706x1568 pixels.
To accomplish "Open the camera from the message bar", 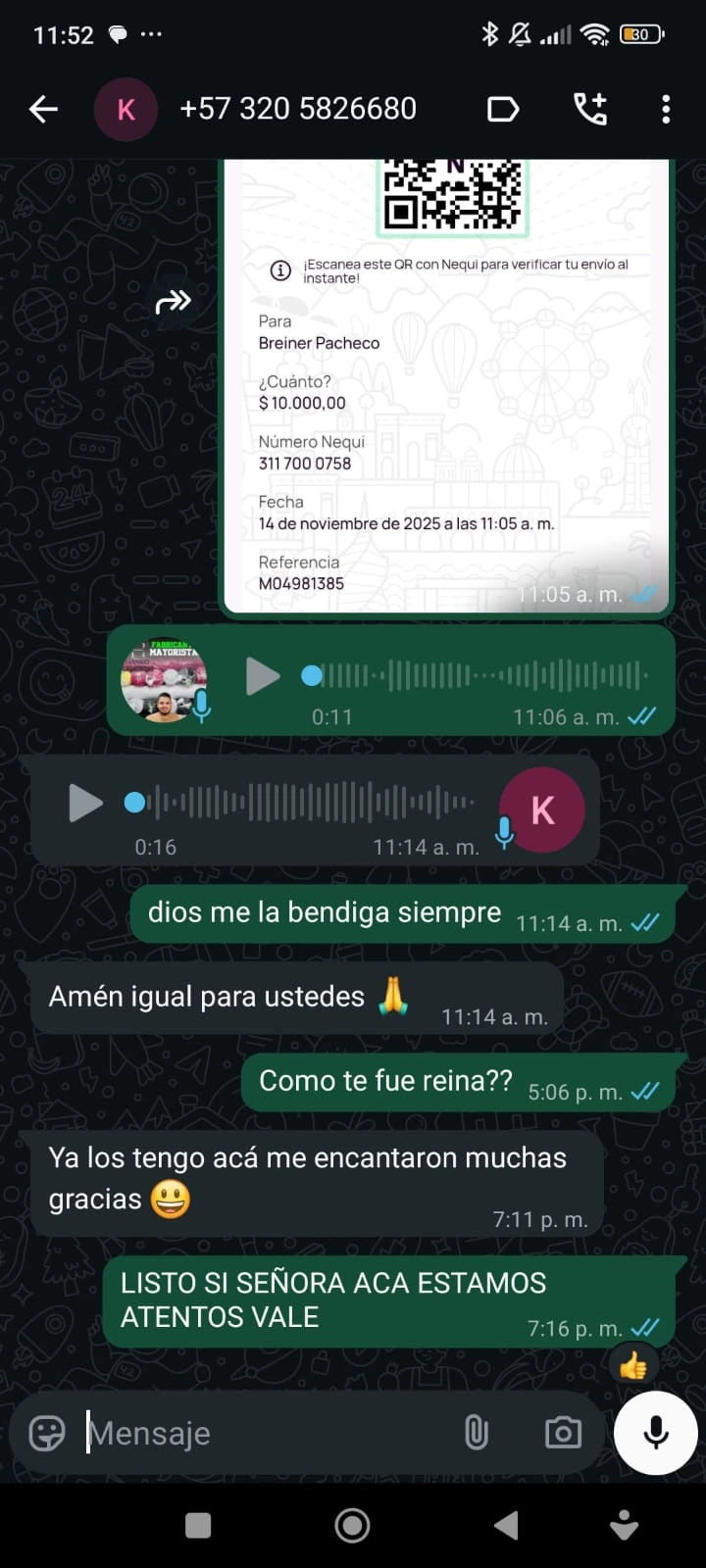I will [563, 1433].
